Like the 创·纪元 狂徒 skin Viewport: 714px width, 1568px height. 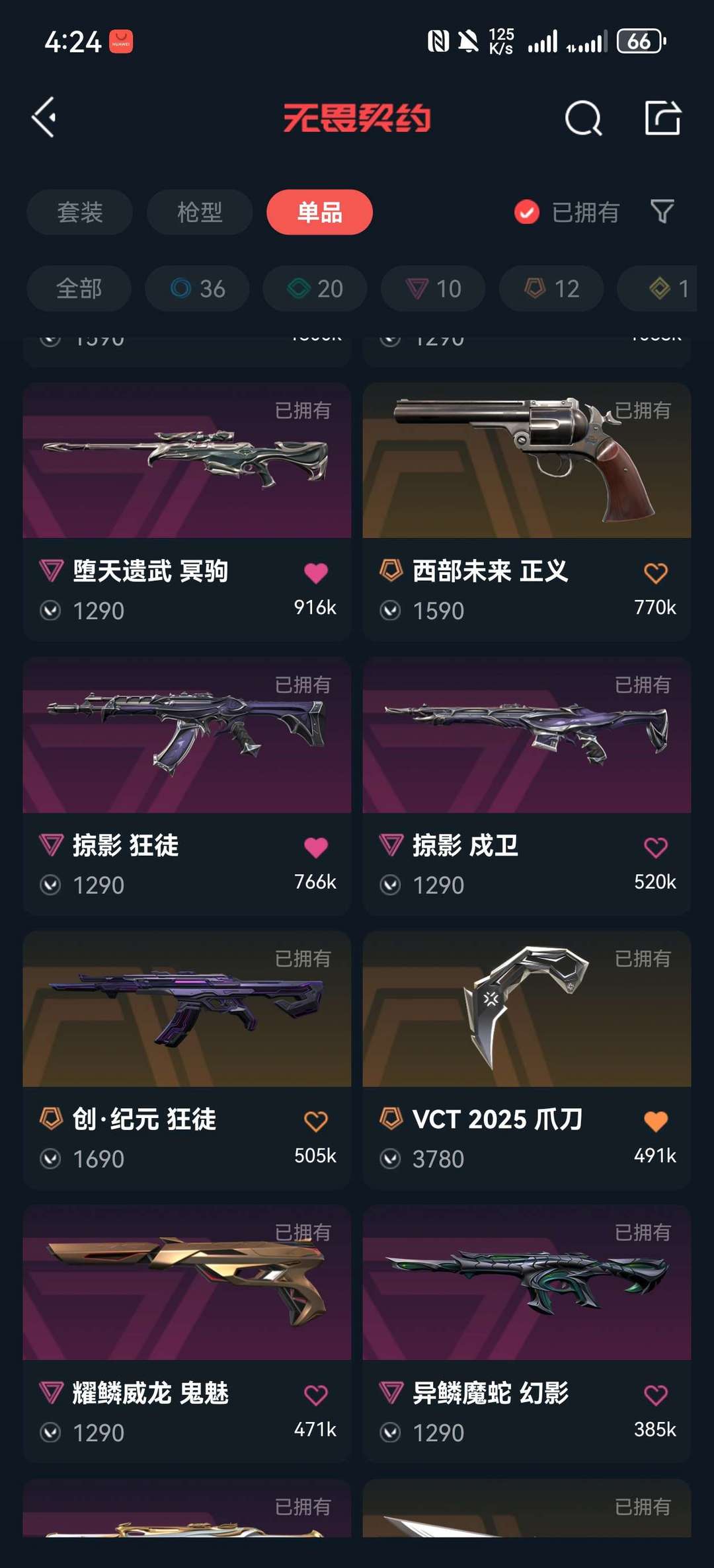coord(315,1121)
